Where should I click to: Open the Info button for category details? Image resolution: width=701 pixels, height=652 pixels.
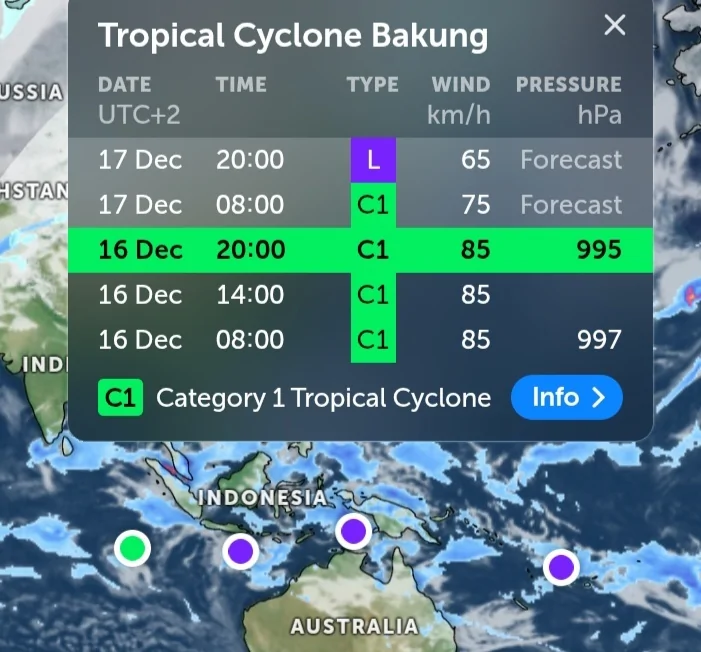tap(566, 398)
